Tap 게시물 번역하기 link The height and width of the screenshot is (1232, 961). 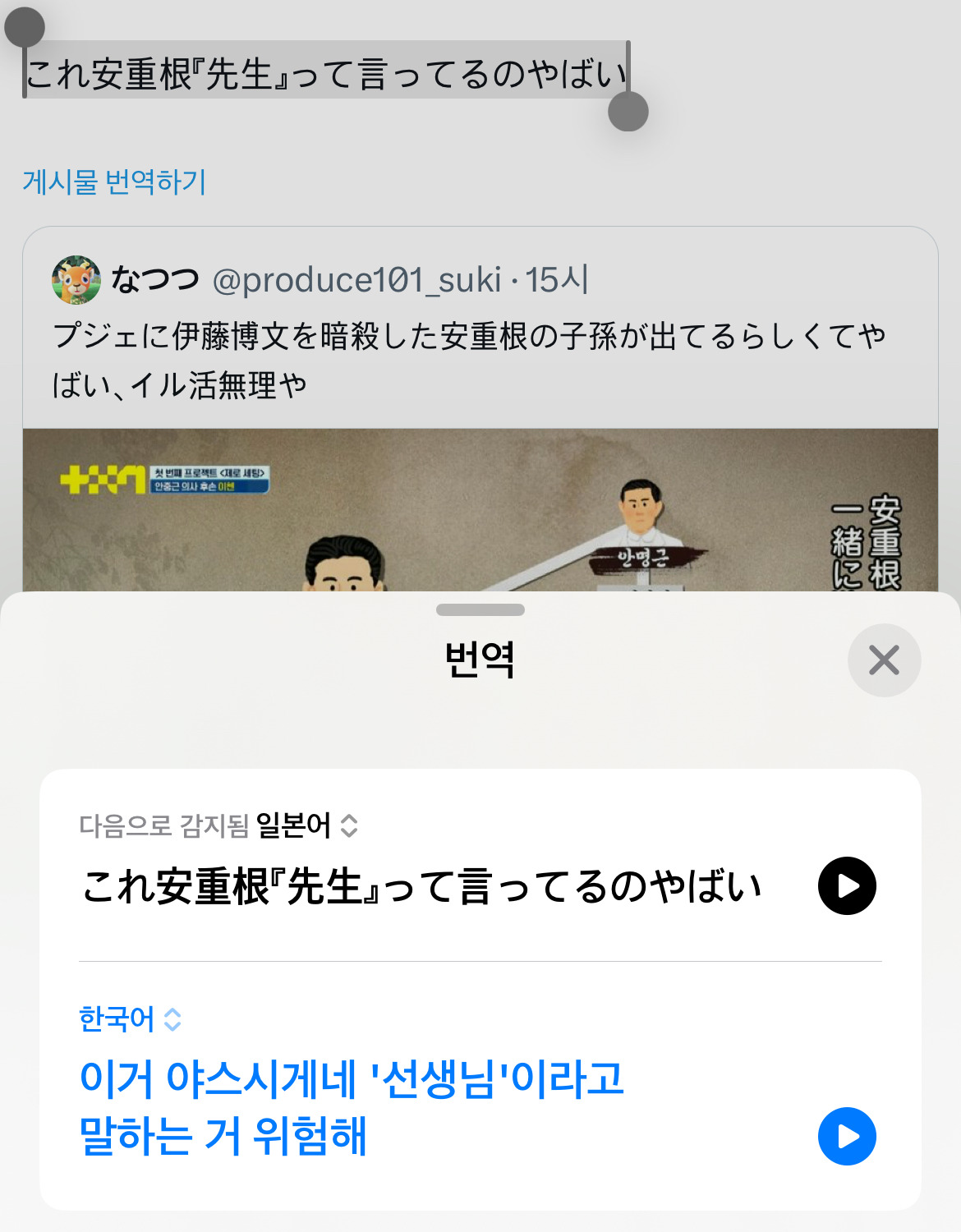point(114,182)
